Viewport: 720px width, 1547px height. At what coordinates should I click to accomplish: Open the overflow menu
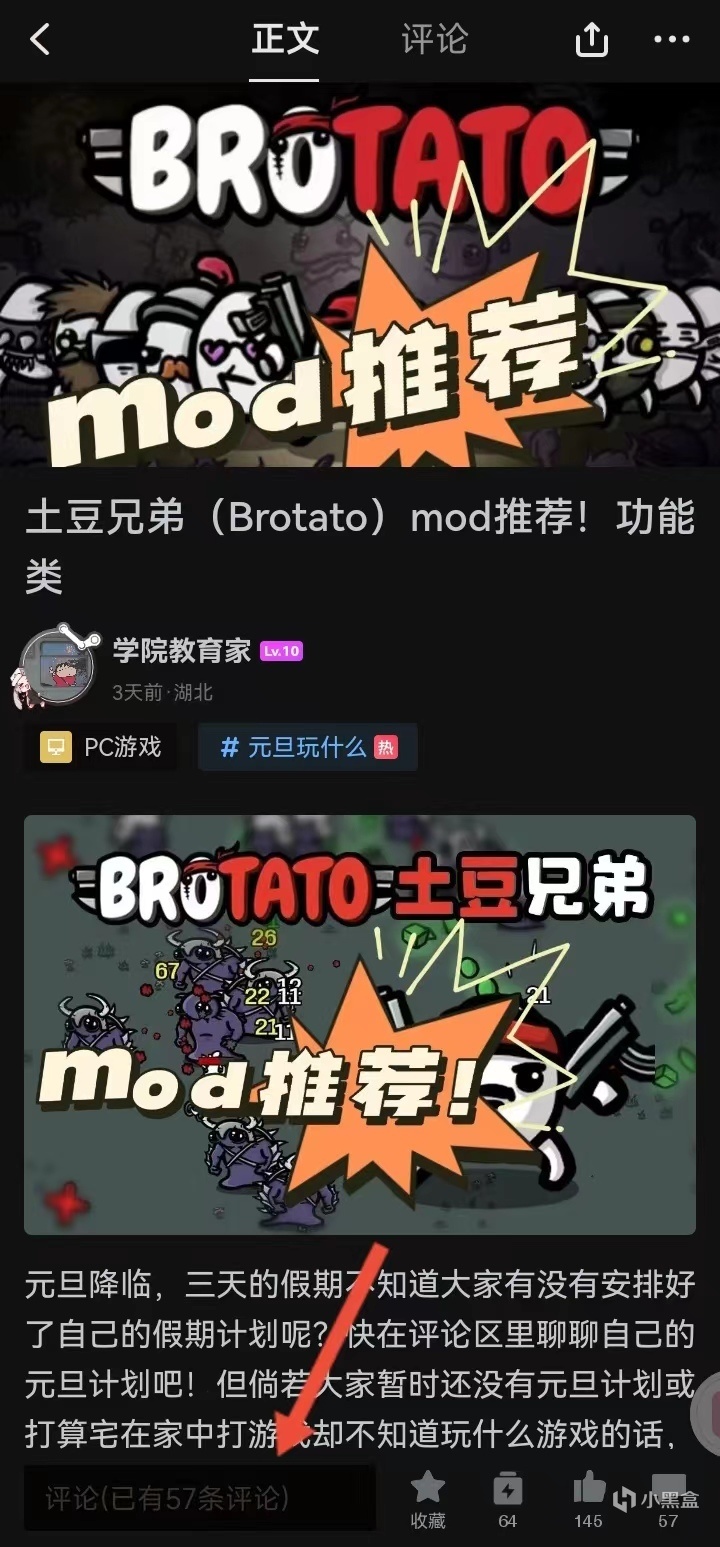[x=671, y=40]
